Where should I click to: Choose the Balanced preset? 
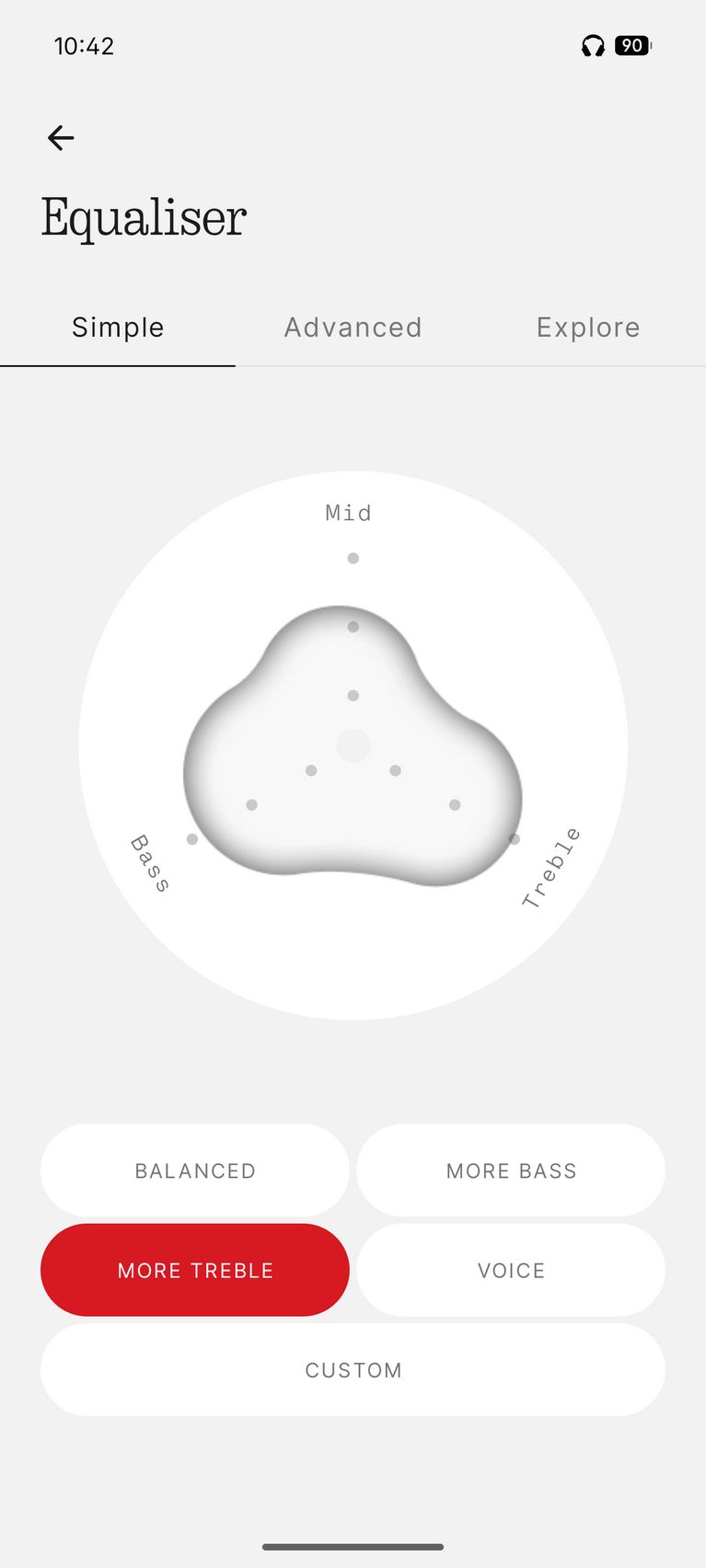(x=195, y=1170)
